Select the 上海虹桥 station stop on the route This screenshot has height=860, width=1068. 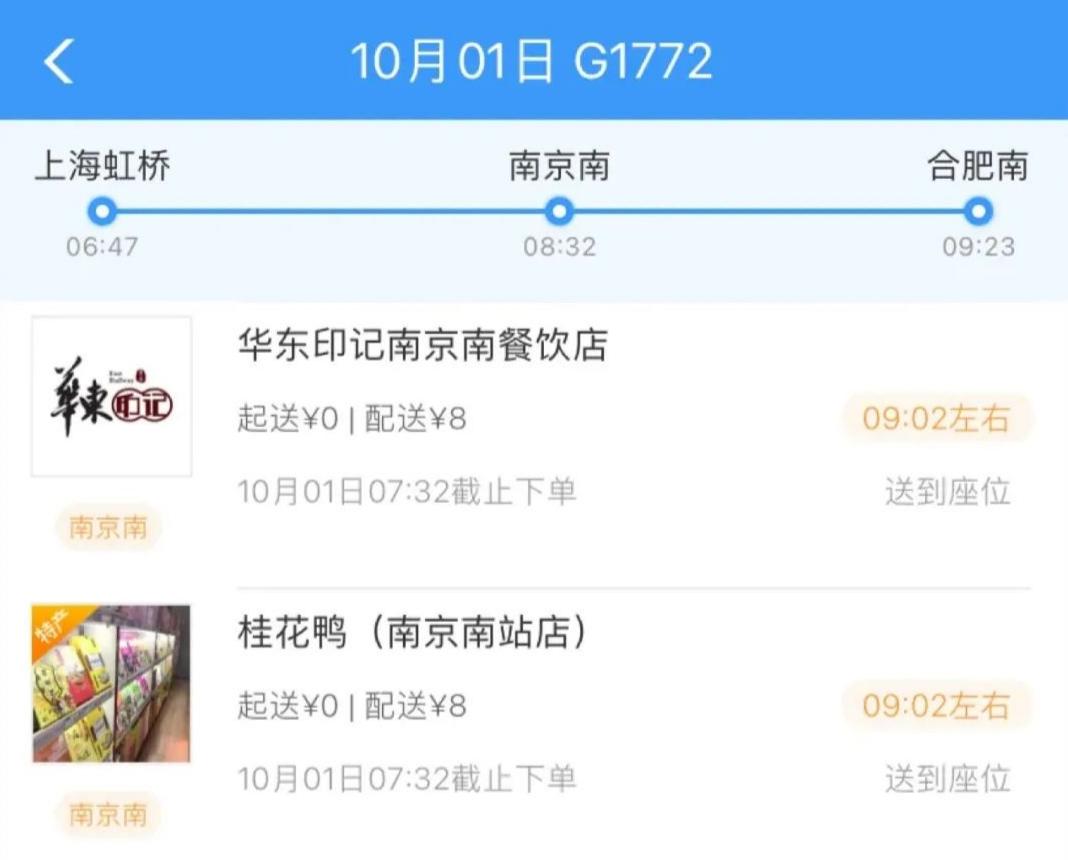(x=102, y=211)
